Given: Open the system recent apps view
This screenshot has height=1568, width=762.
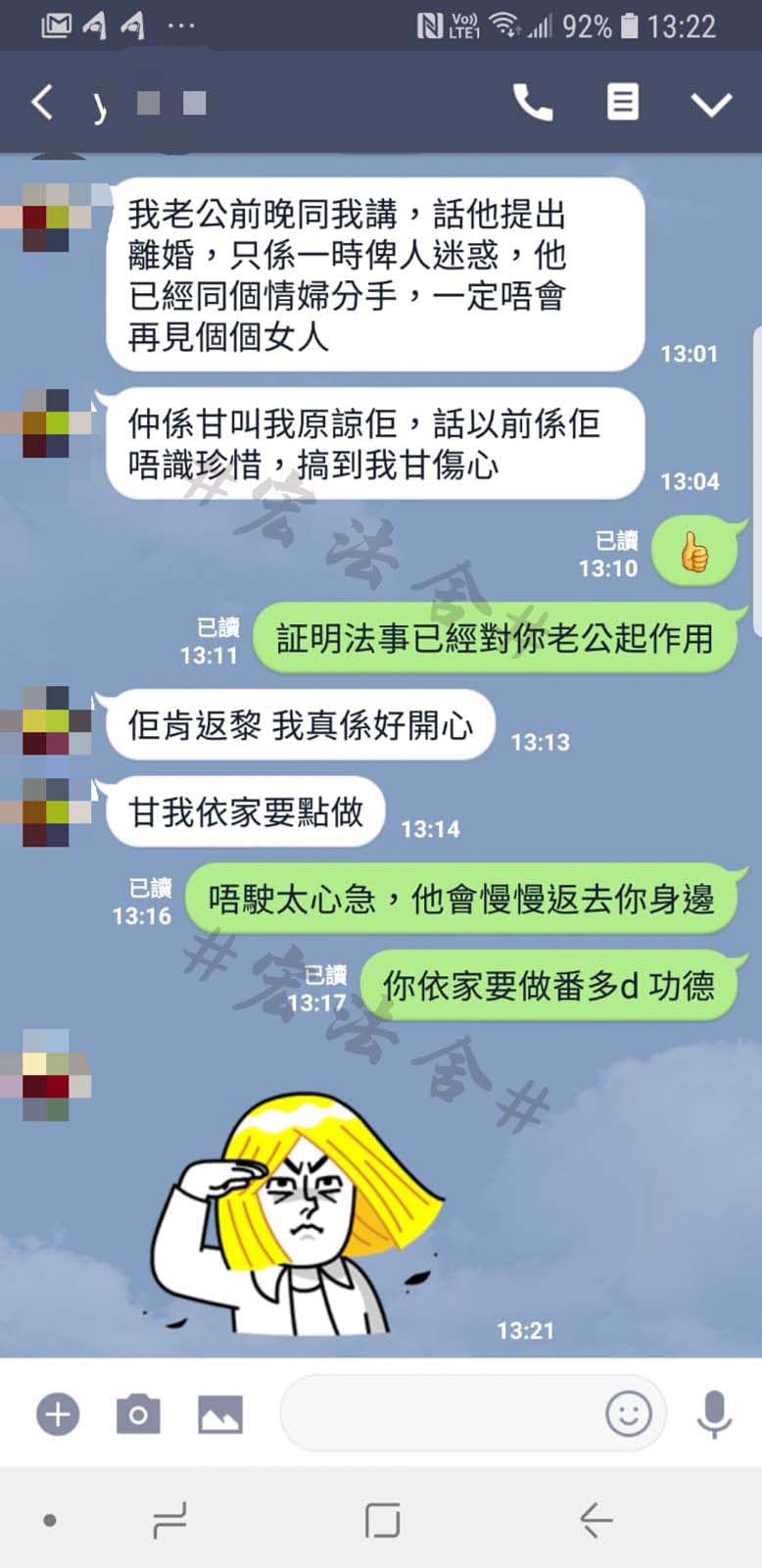Looking at the screenshot, I should (x=169, y=1520).
